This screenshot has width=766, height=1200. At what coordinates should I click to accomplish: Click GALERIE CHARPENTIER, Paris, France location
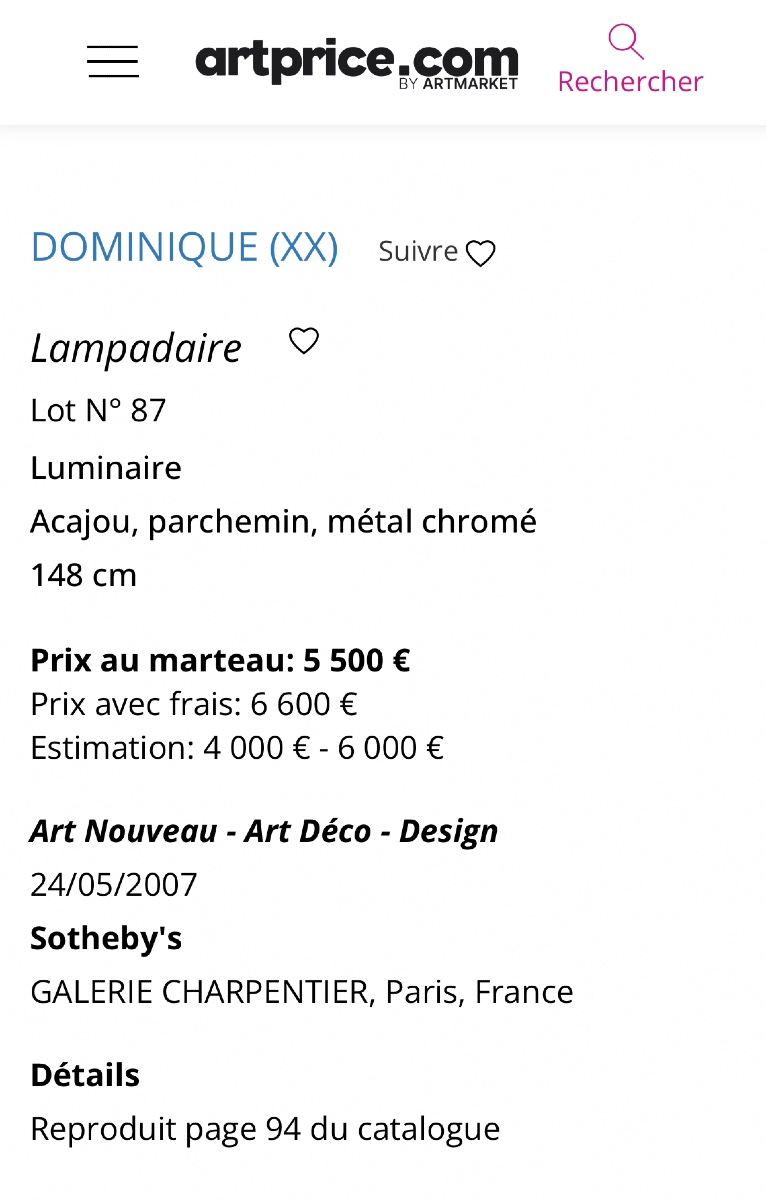click(302, 991)
